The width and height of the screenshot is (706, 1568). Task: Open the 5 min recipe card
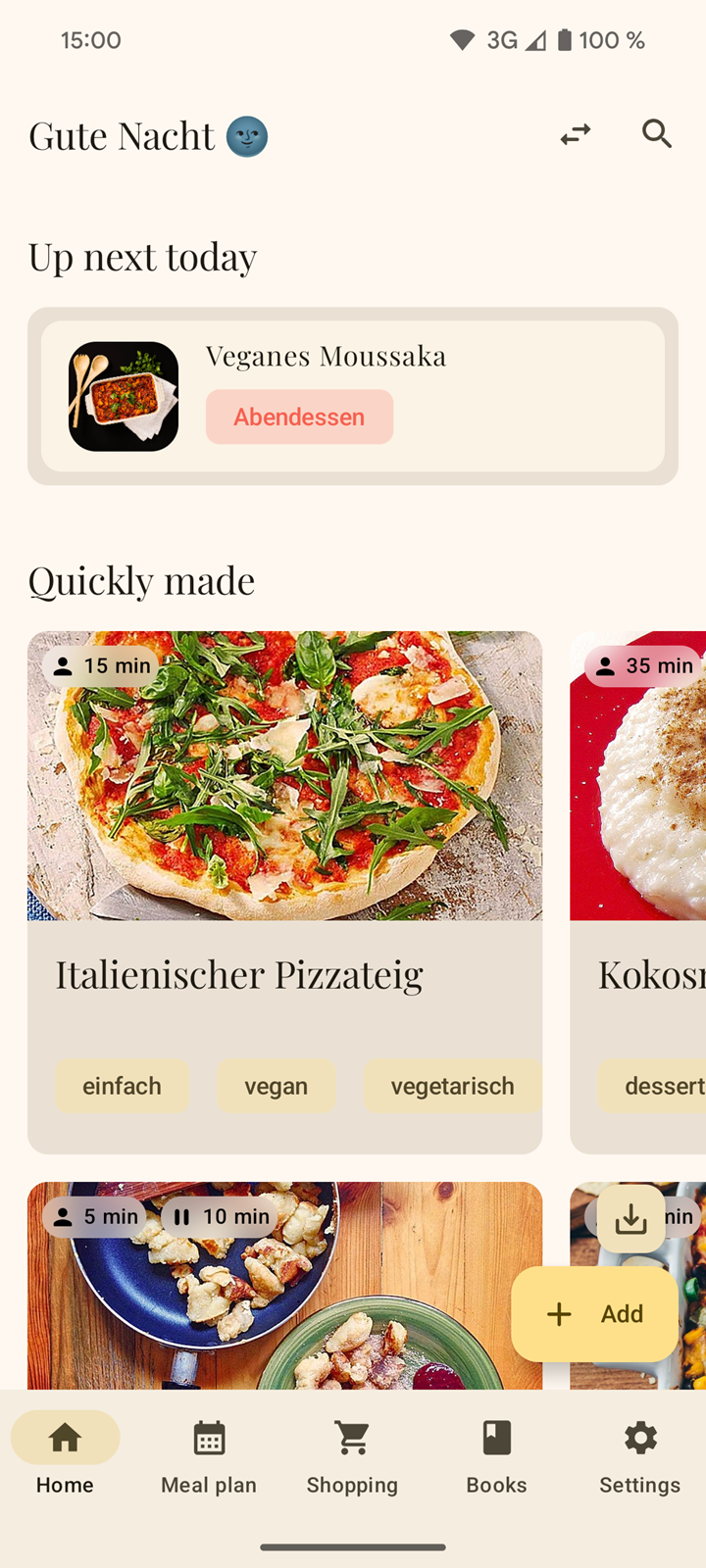pos(284,1286)
